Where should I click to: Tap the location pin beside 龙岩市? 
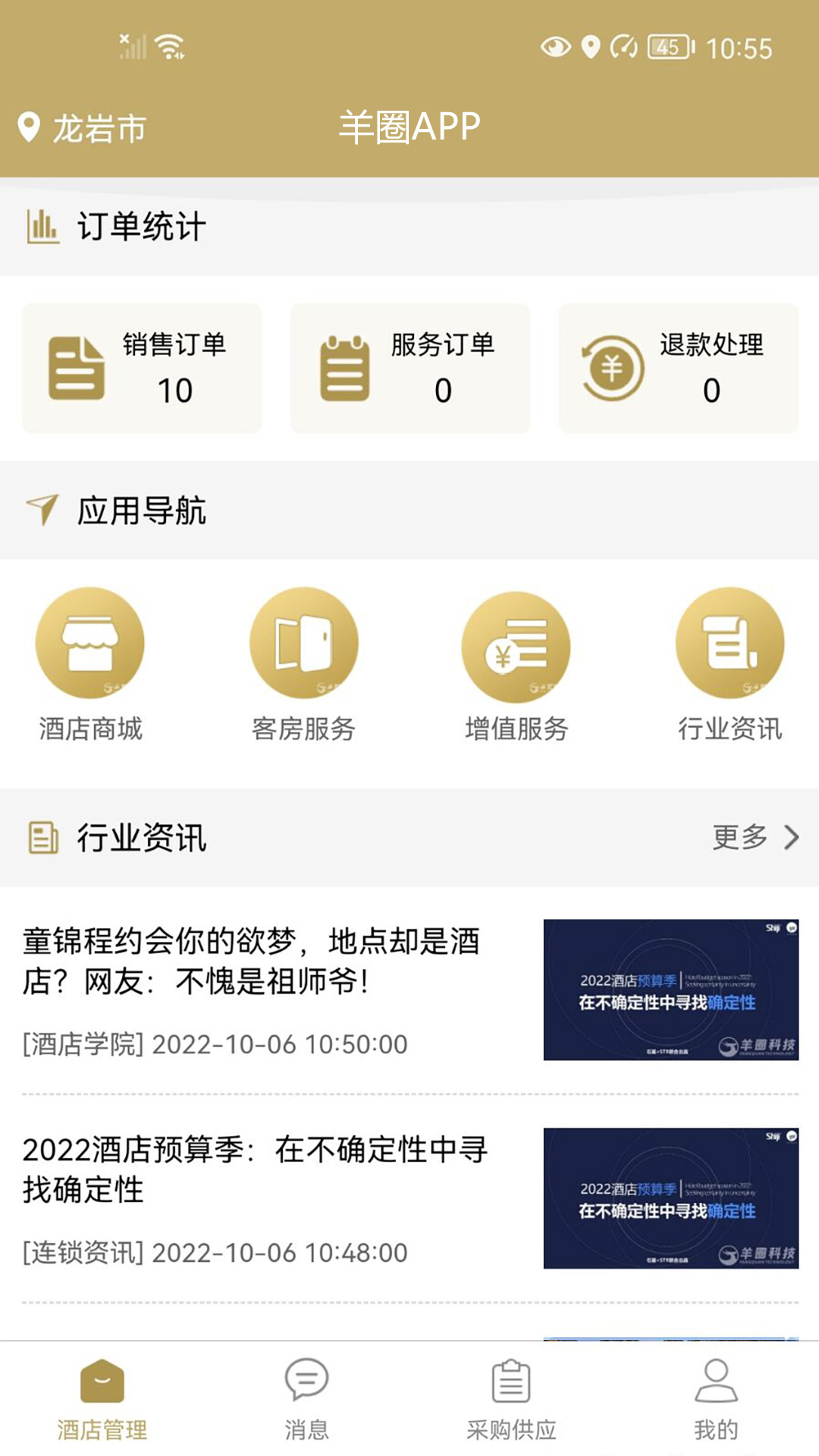28,129
